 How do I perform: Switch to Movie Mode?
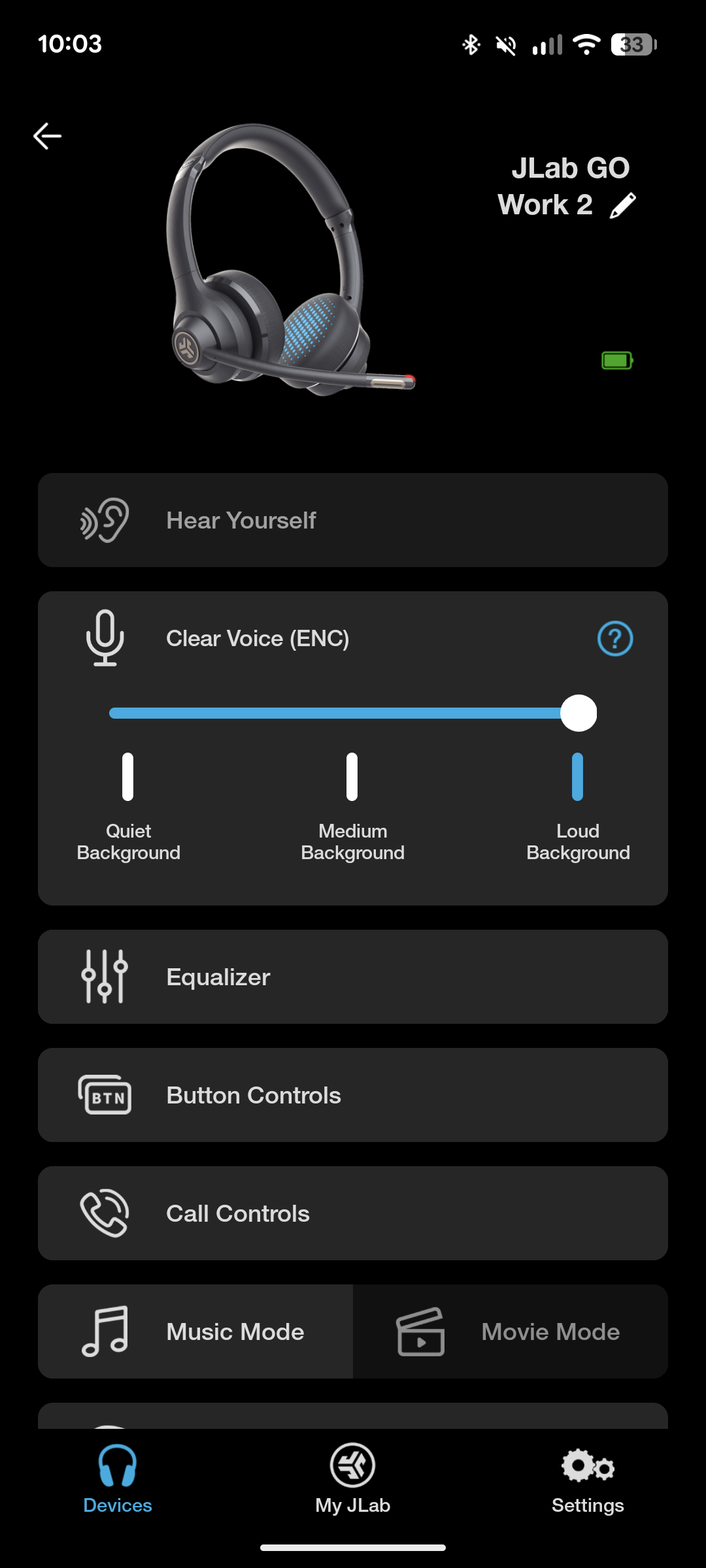pyautogui.click(x=511, y=1331)
